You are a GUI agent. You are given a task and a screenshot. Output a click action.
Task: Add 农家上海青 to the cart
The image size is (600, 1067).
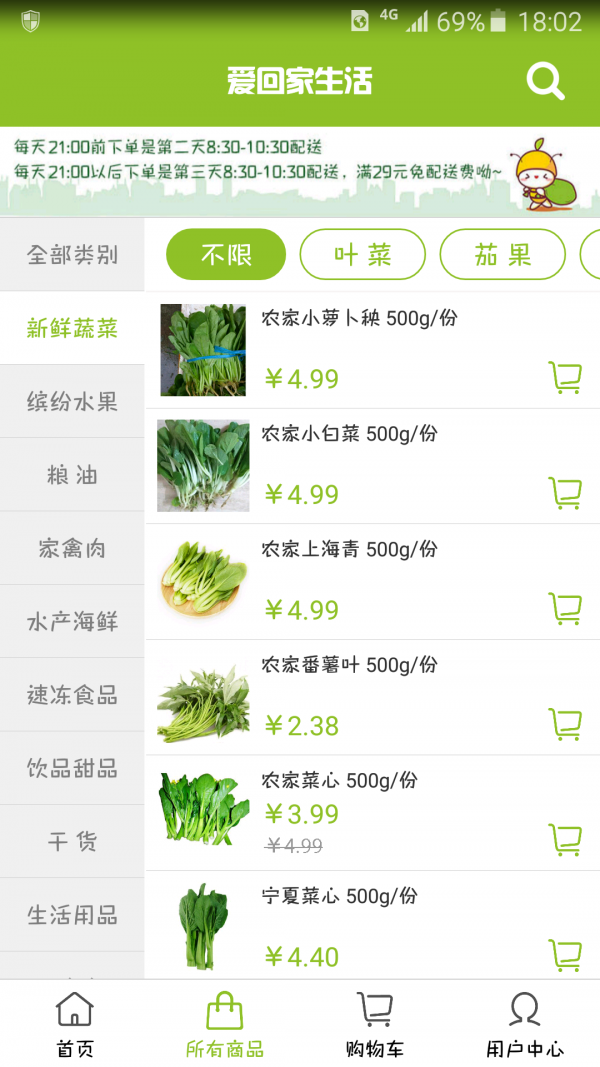pos(565,608)
